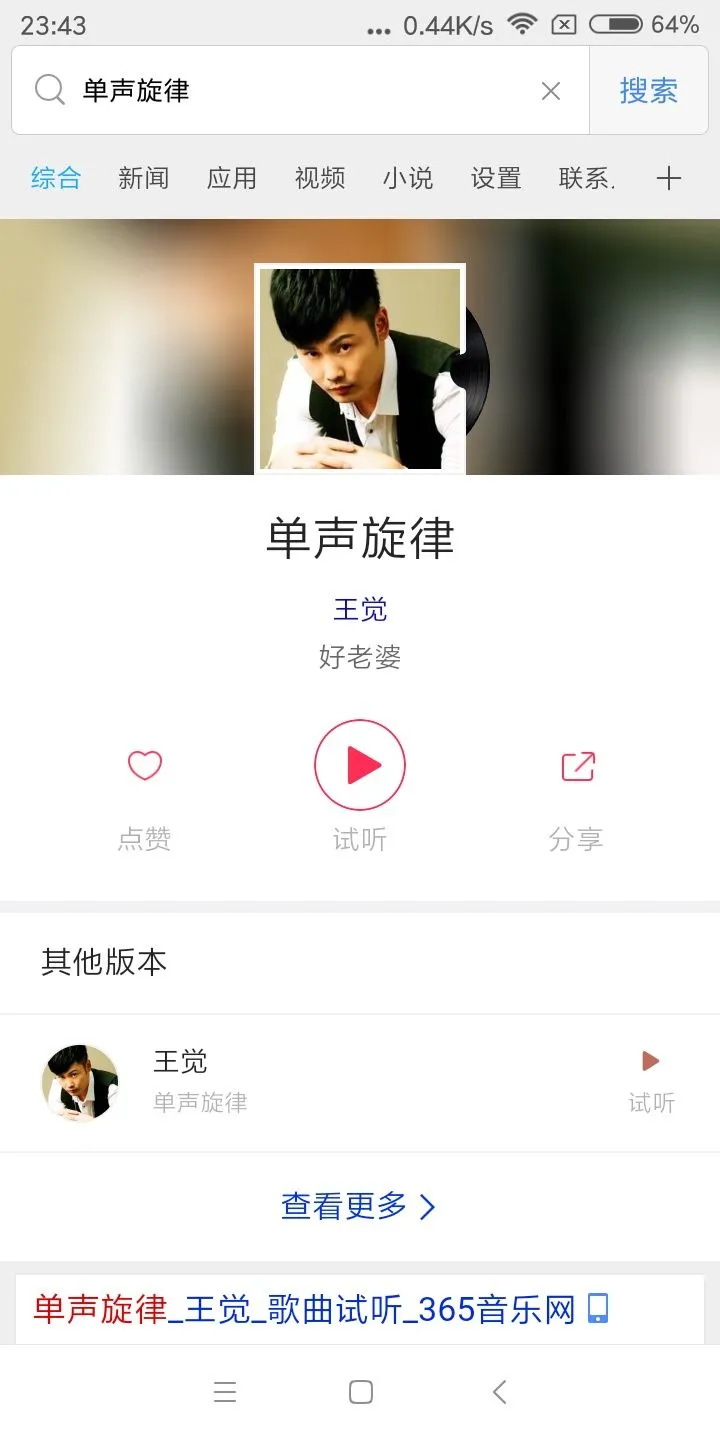Add a category with the plus icon
720x1440 pixels.
coord(668,179)
